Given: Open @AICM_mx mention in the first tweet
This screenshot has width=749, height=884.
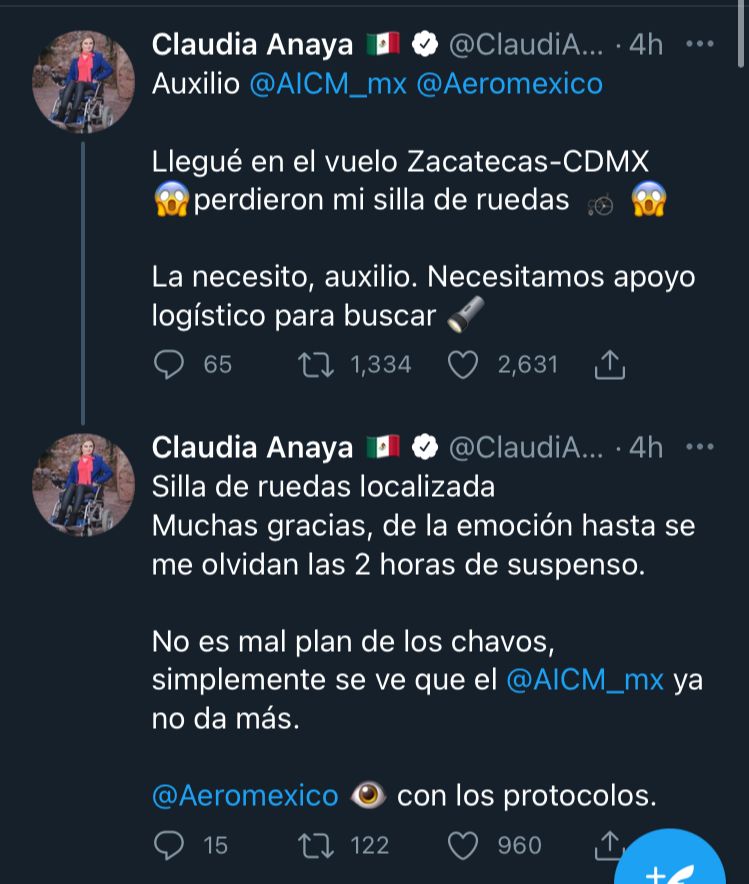Looking at the screenshot, I should 327,84.
